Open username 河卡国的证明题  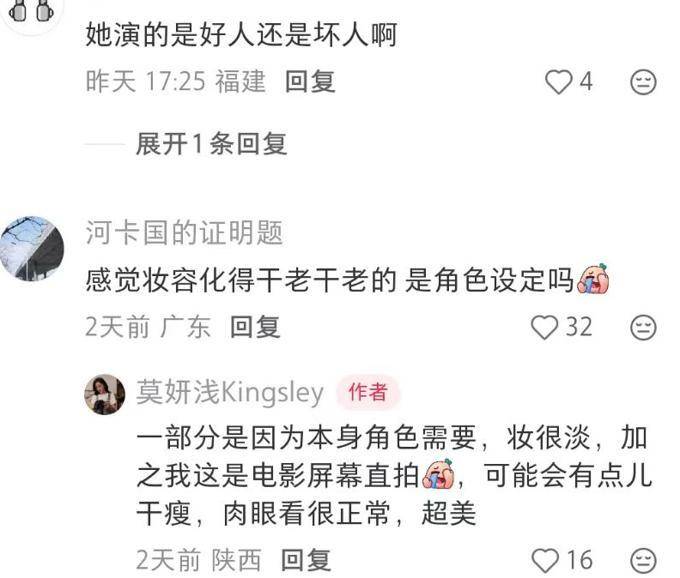coord(185,233)
